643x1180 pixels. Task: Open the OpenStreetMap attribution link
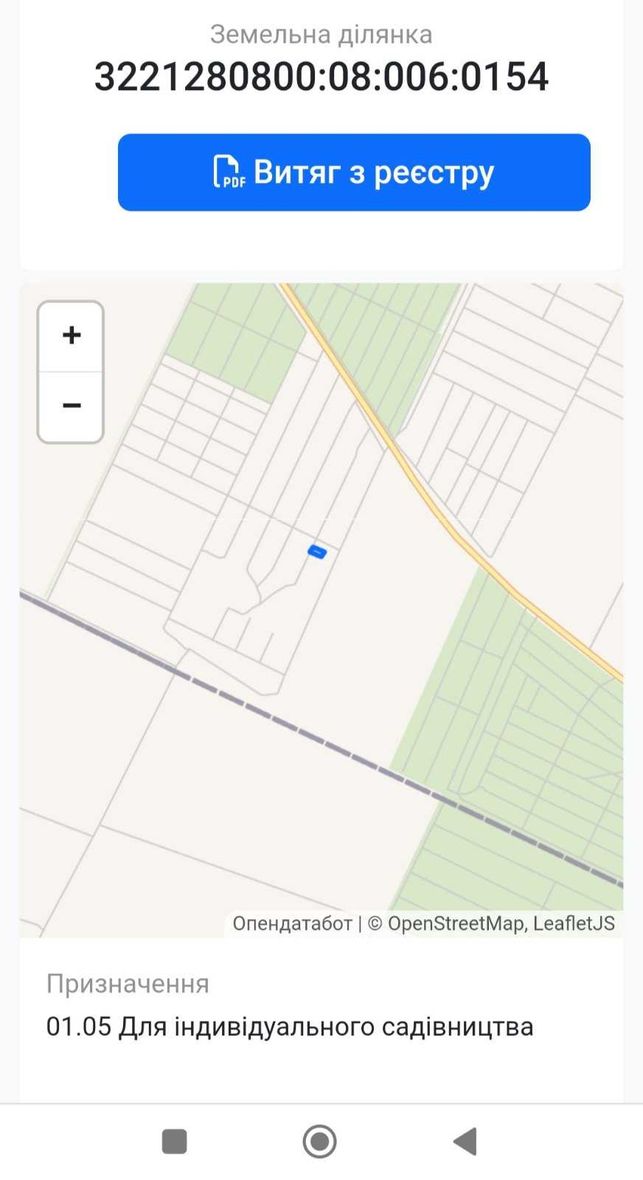pyautogui.click(x=455, y=923)
